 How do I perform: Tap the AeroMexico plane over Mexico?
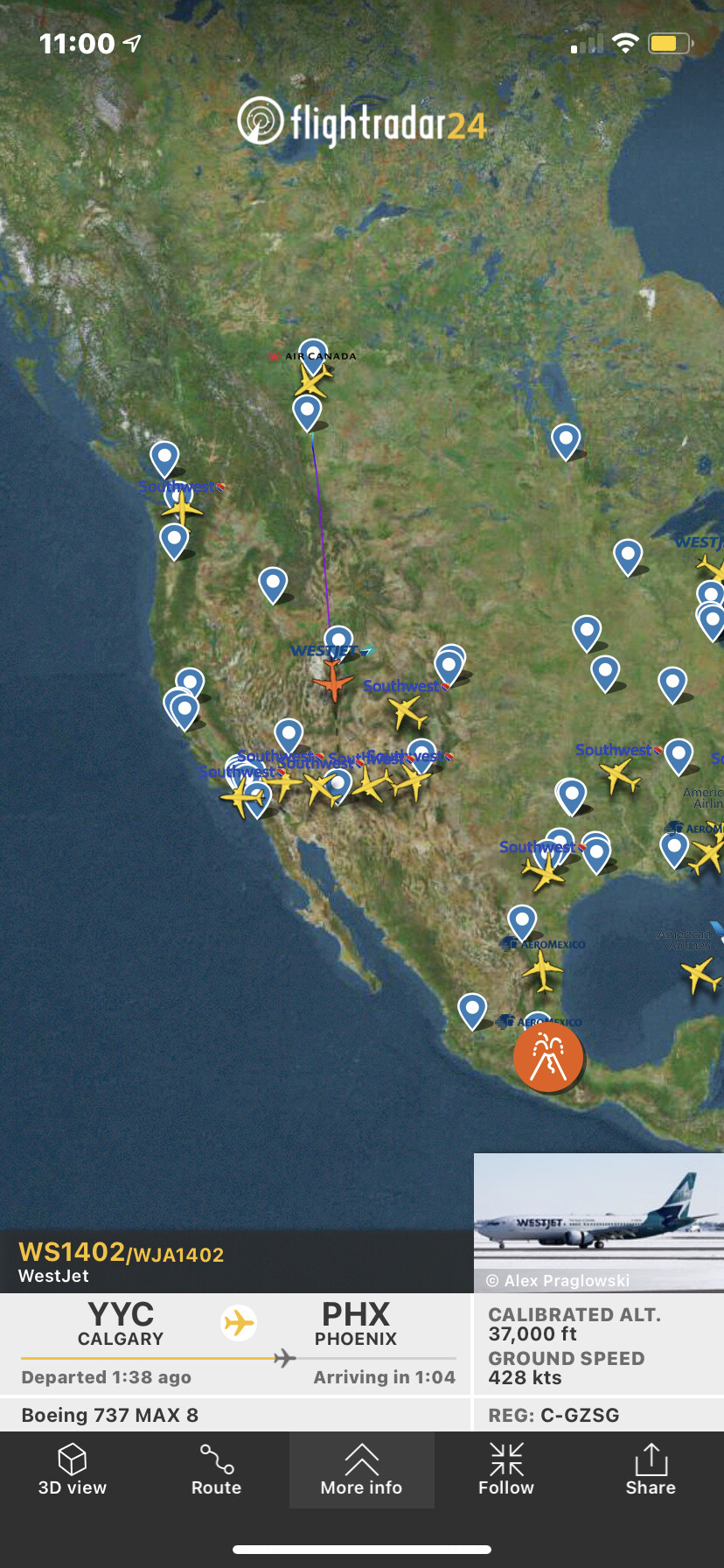[x=542, y=971]
